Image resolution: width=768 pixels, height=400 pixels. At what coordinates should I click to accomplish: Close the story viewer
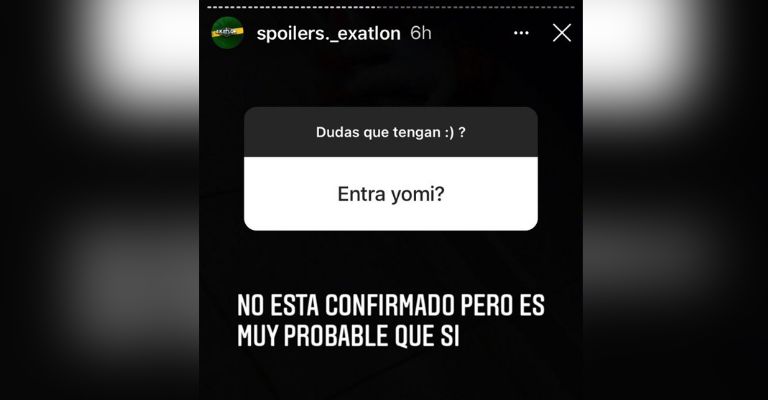coord(562,33)
